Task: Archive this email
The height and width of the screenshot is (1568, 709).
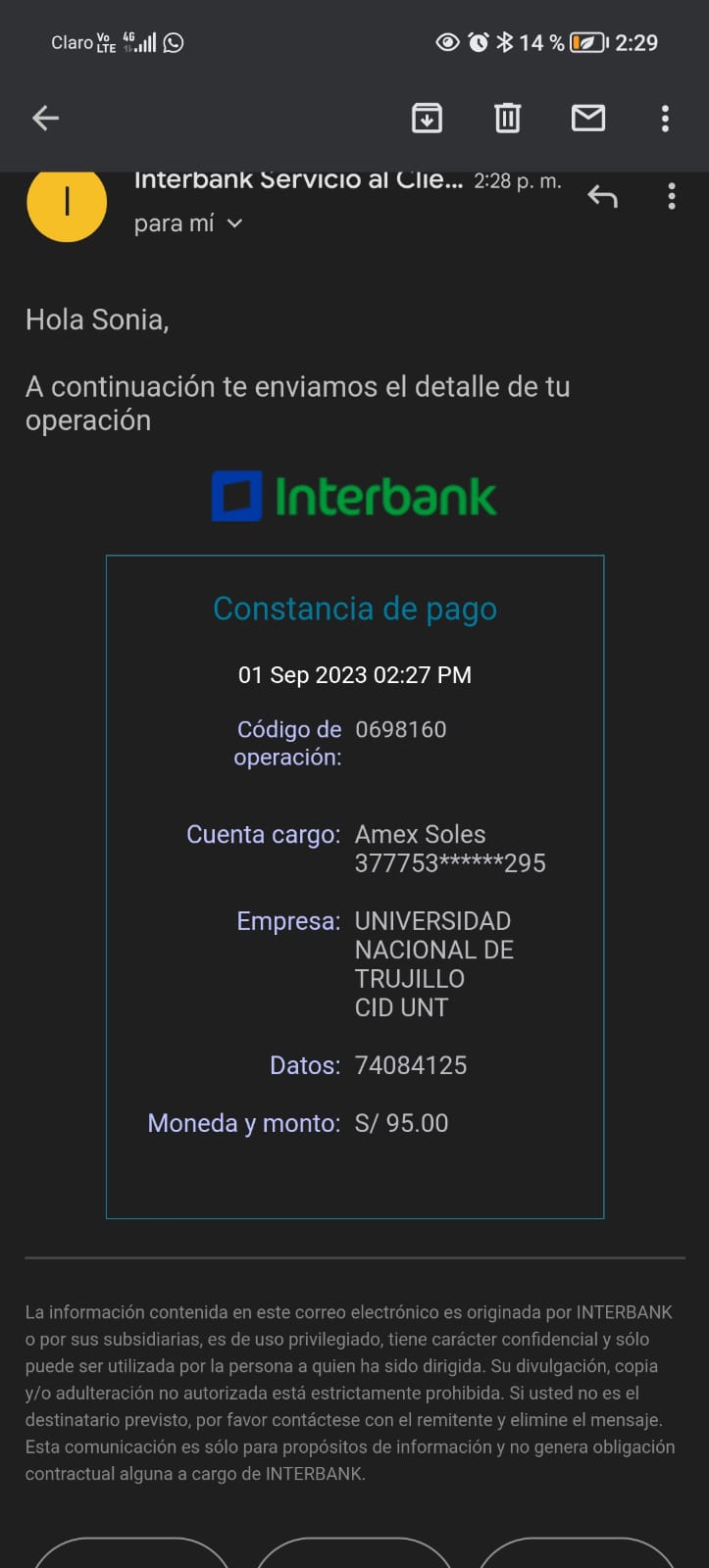Action: 427,118
